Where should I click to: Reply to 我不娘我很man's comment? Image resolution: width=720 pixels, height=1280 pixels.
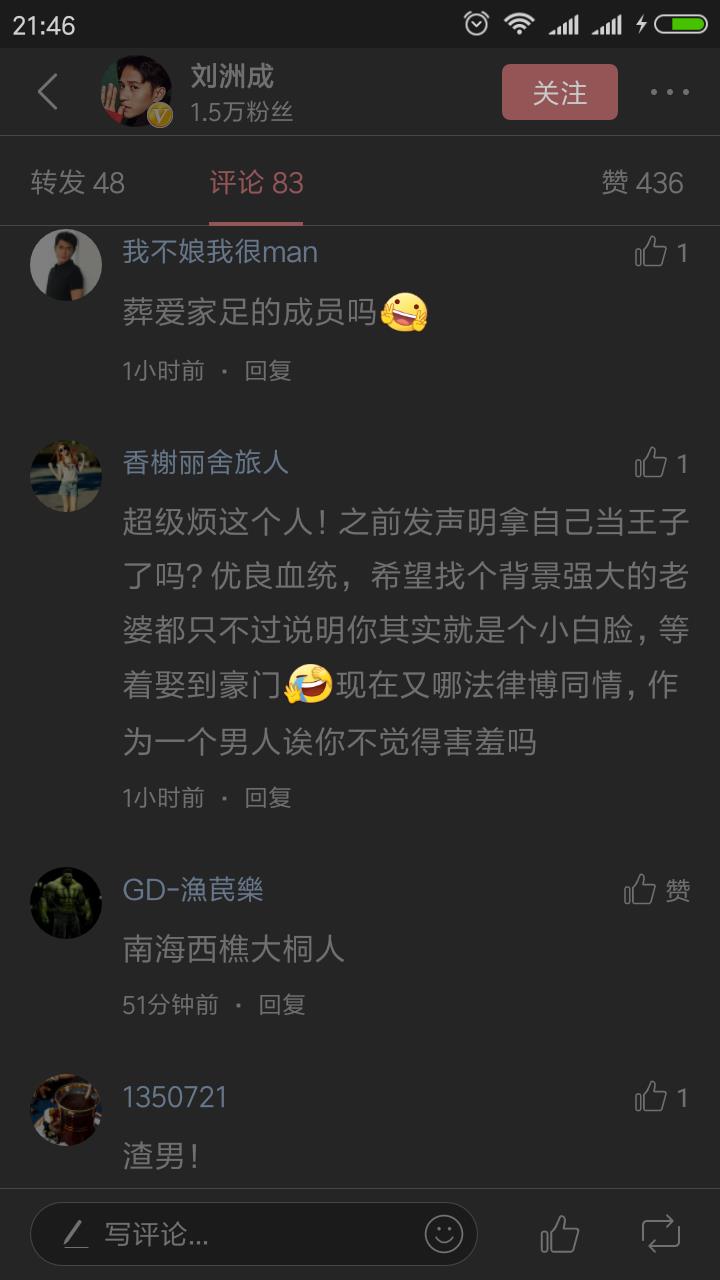[268, 371]
